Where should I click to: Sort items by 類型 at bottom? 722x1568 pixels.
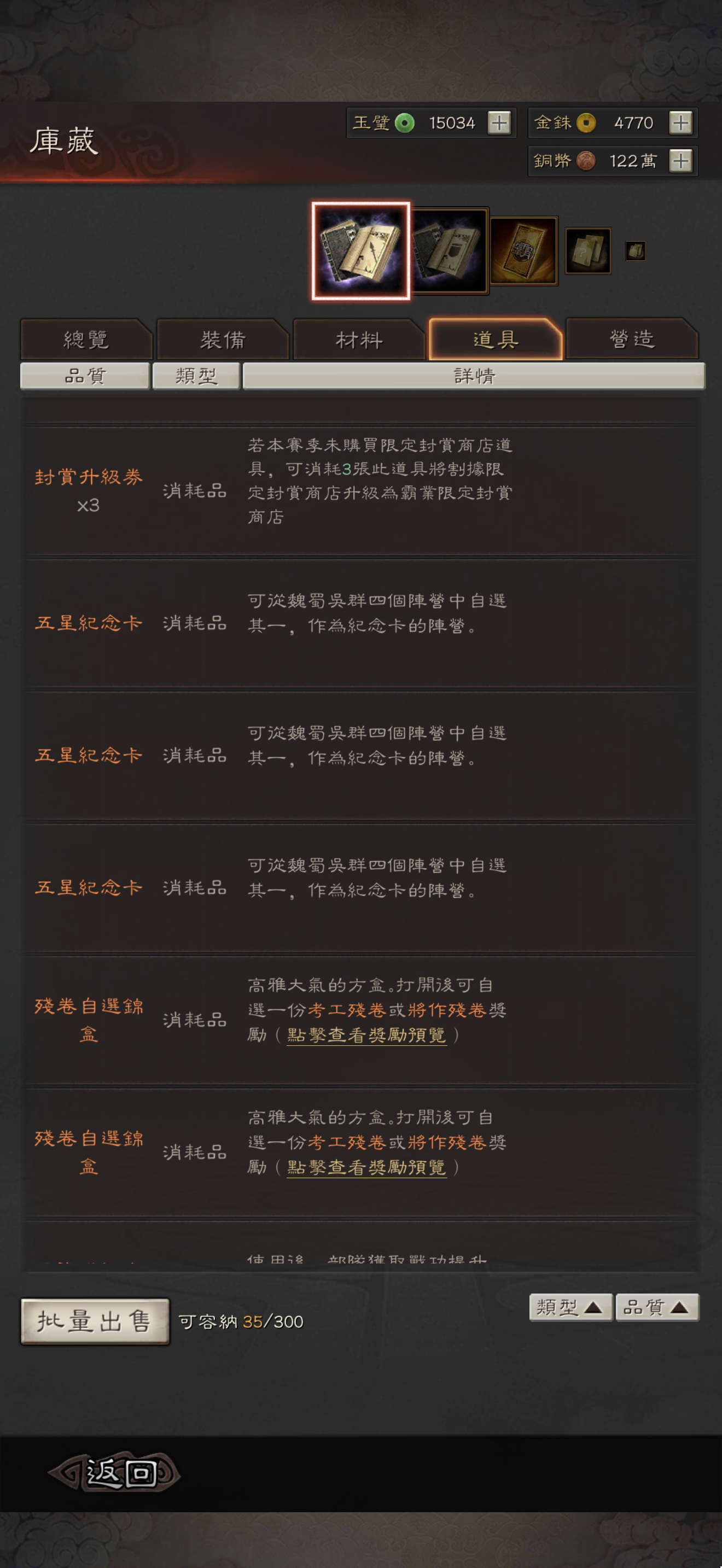570,1307
